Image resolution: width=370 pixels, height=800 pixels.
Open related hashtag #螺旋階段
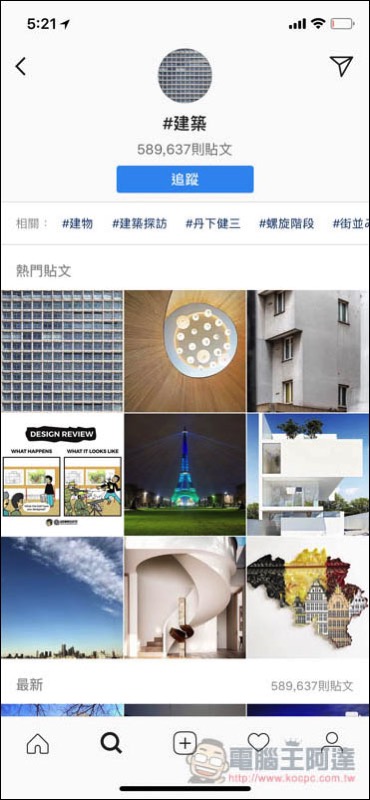(x=286, y=223)
